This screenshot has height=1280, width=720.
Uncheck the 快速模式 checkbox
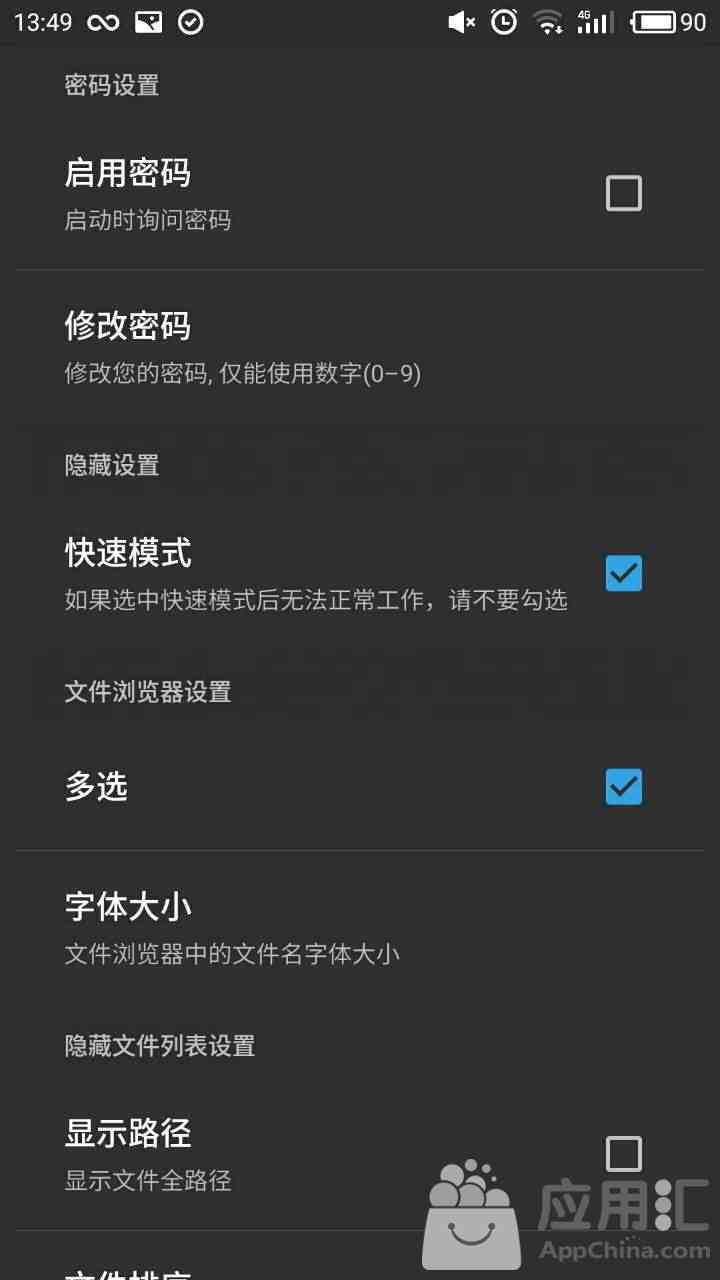point(623,573)
